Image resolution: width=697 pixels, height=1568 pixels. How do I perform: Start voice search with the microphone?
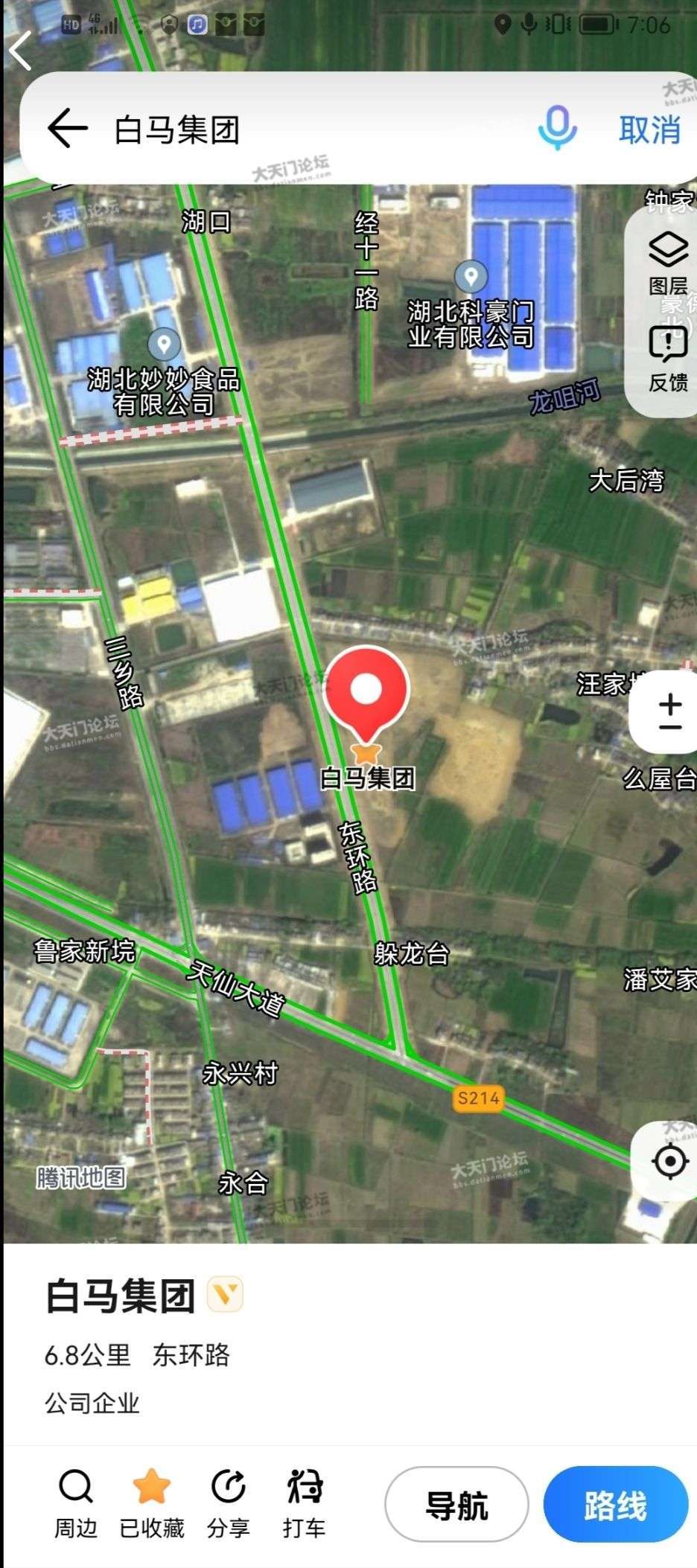(x=557, y=128)
